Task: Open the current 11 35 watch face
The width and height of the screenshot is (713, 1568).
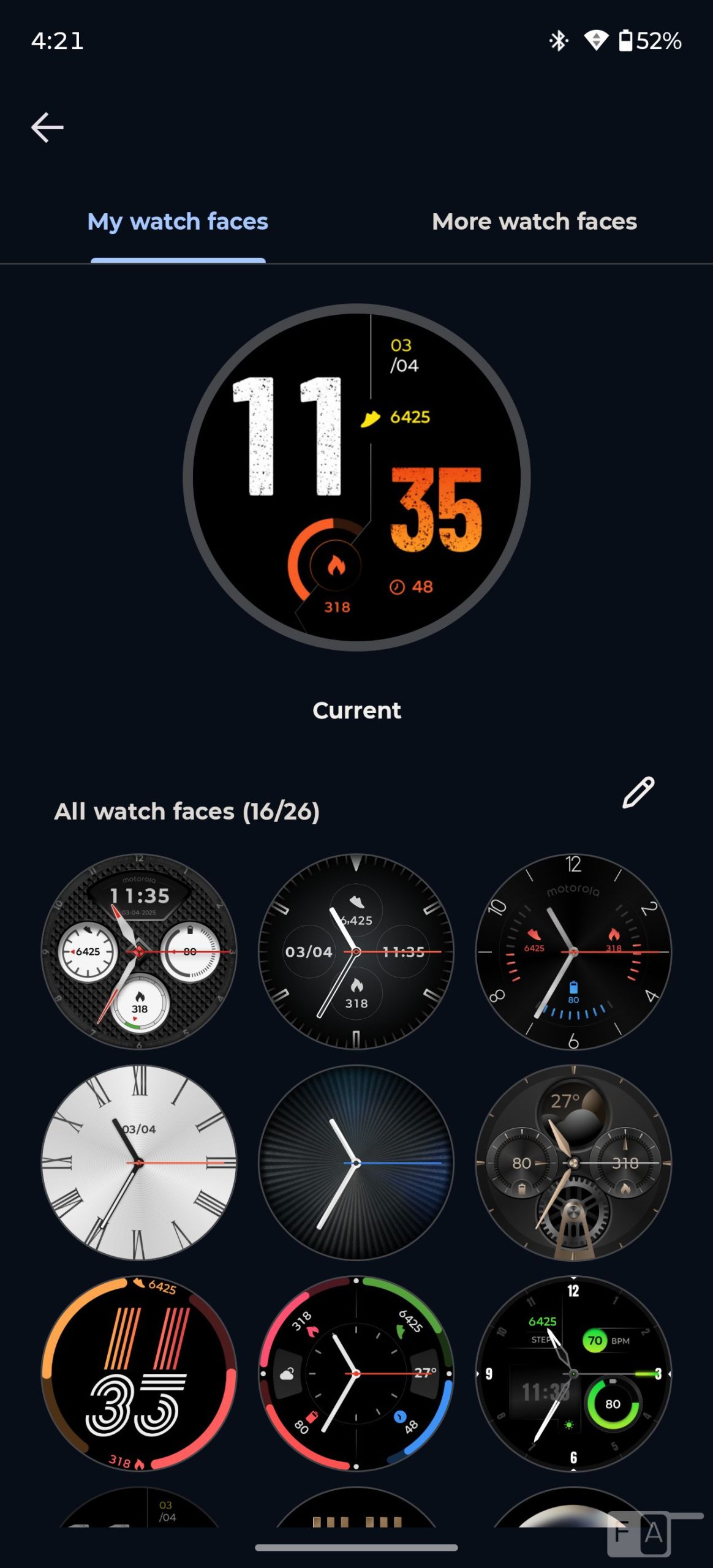Action: [356, 477]
